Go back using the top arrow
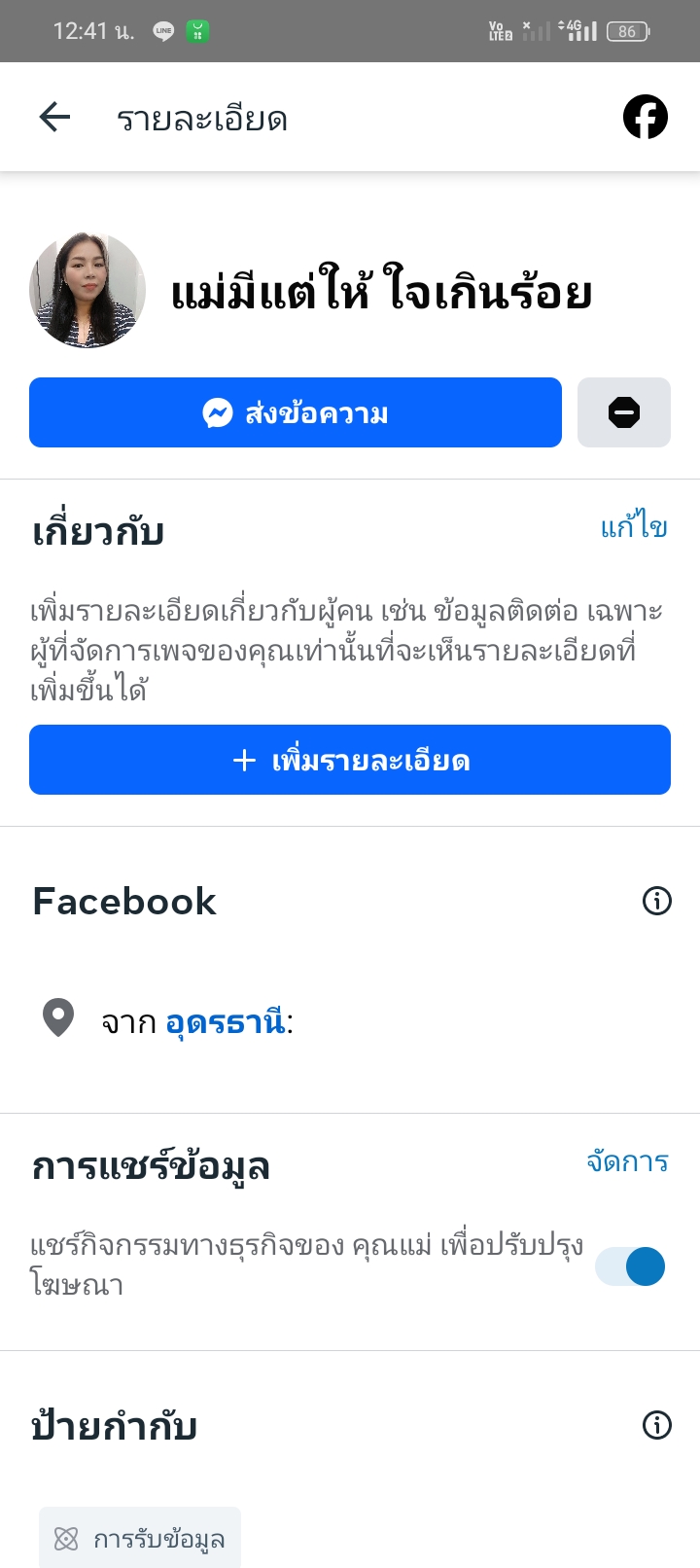Screen dimensions: 700x1568 pos(54,118)
